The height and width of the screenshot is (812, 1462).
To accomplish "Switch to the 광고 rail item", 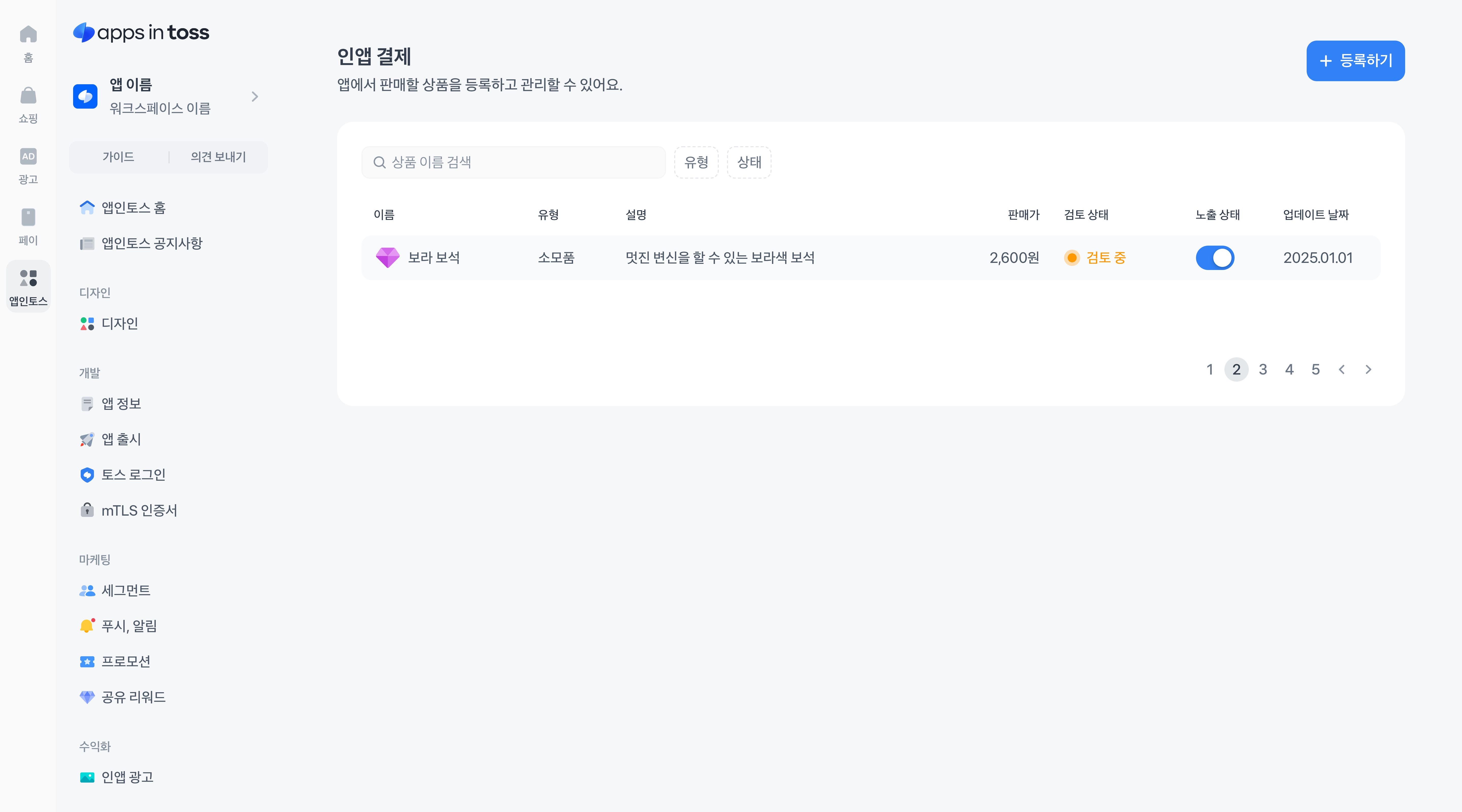I will click(28, 165).
